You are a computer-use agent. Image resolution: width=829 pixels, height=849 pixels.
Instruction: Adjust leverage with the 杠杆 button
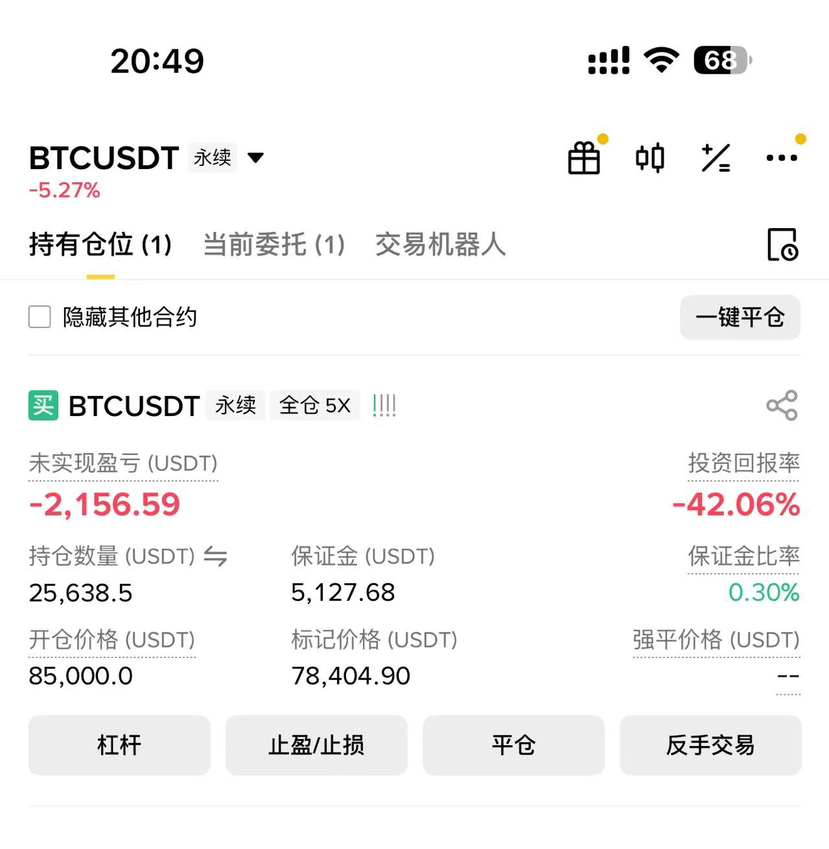pos(119,745)
